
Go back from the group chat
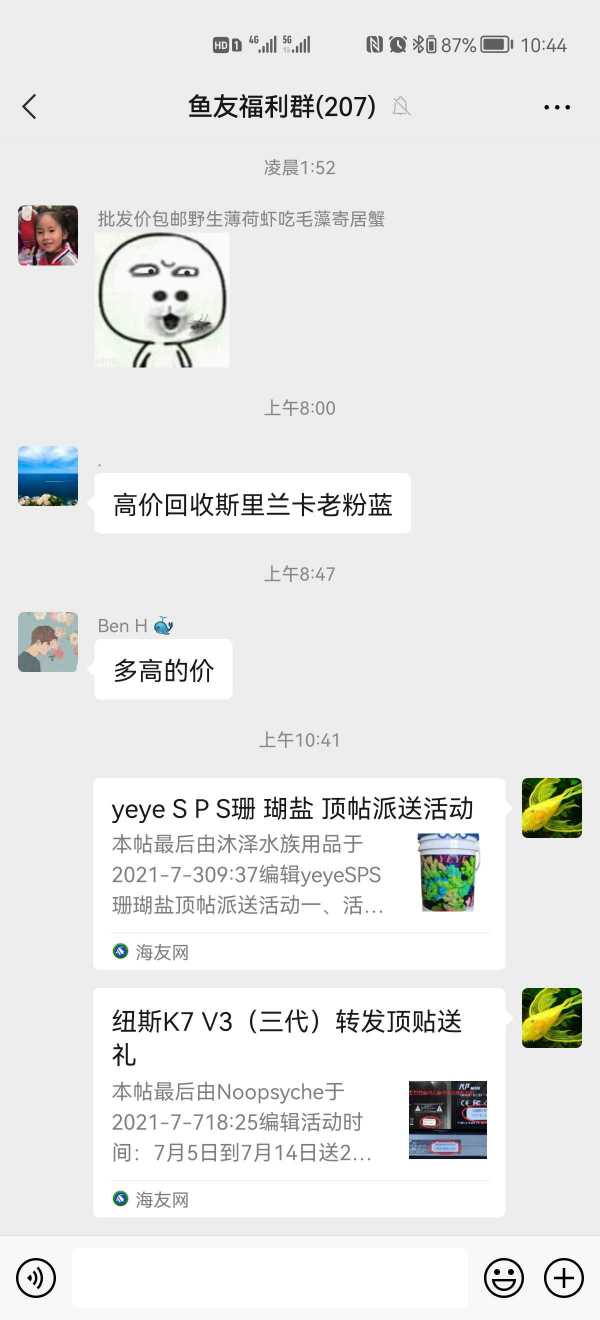(x=29, y=107)
